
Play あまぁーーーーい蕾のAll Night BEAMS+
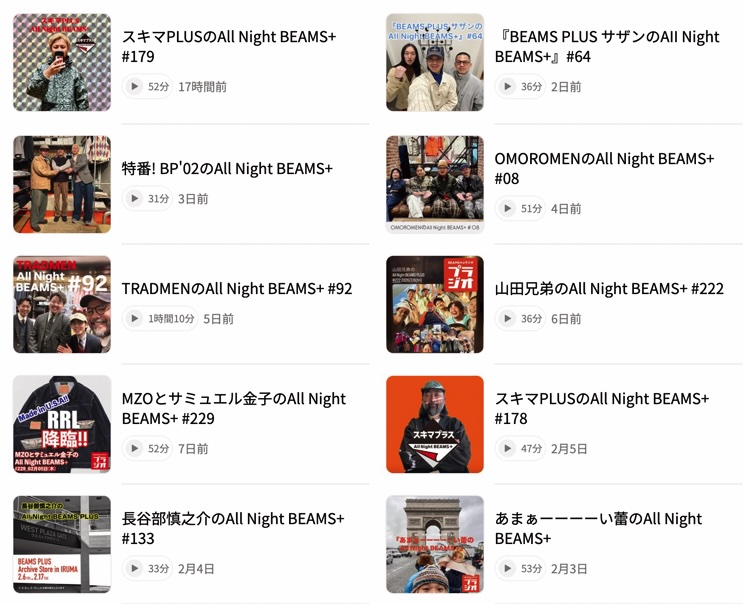pyautogui.click(x=508, y=569)
